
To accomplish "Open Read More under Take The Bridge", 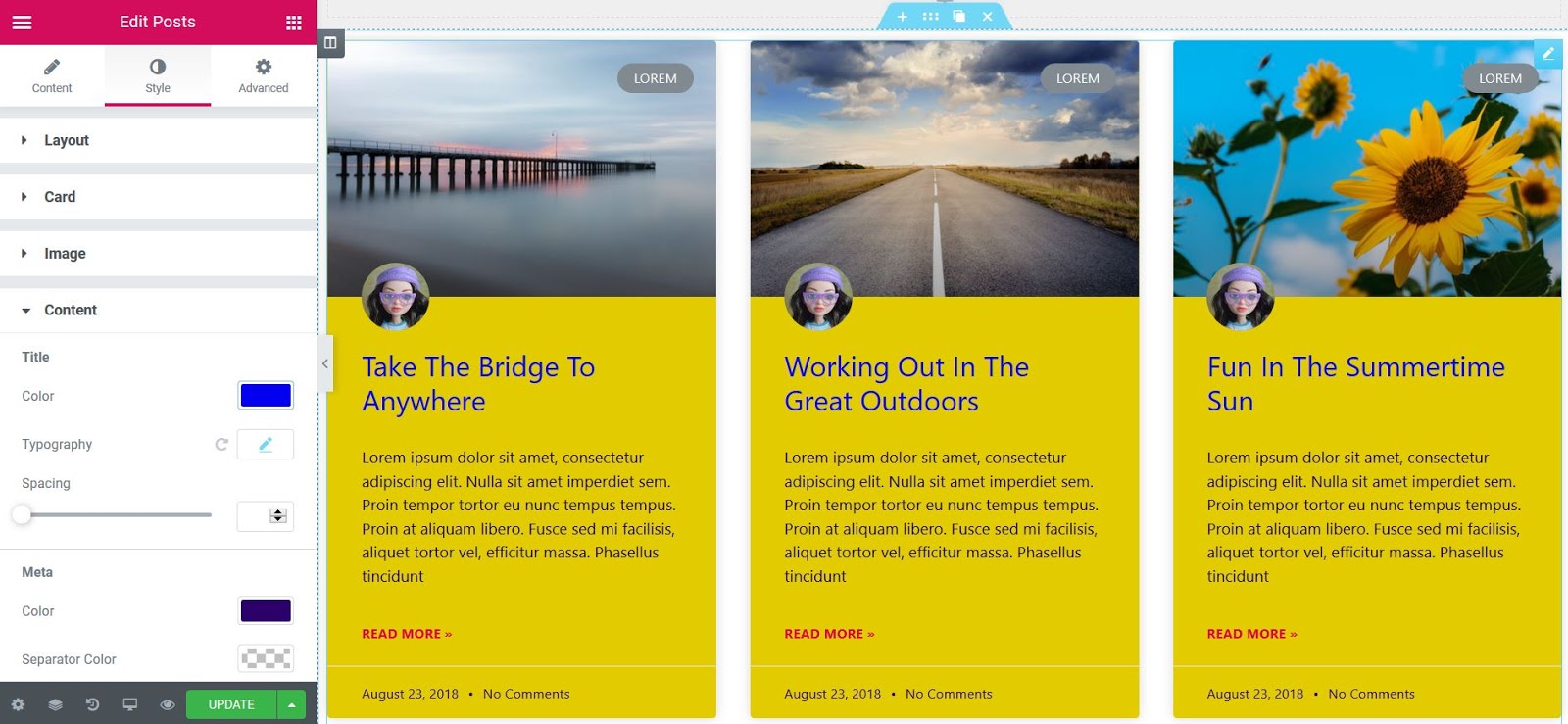I will [407, 634].
